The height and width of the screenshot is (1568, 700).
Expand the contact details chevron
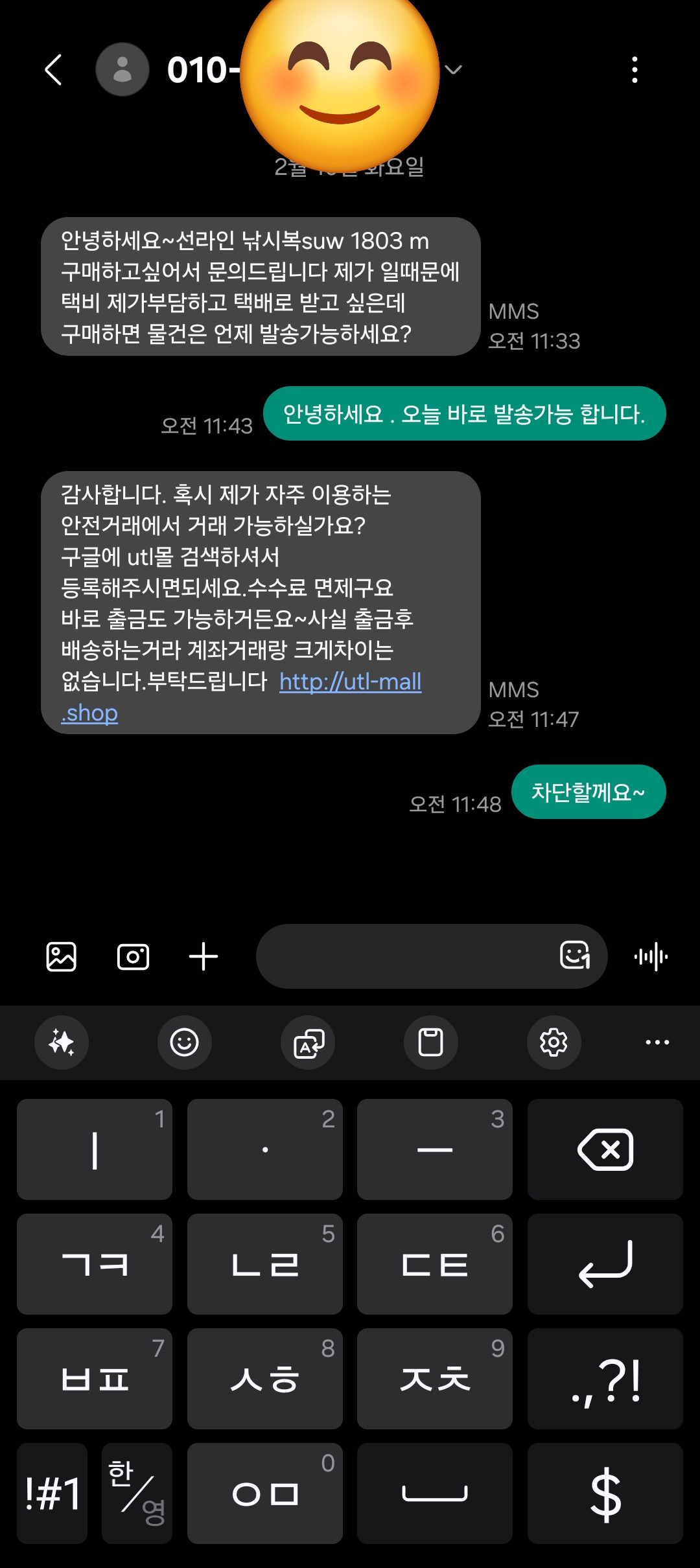click(x=454, y=70)
